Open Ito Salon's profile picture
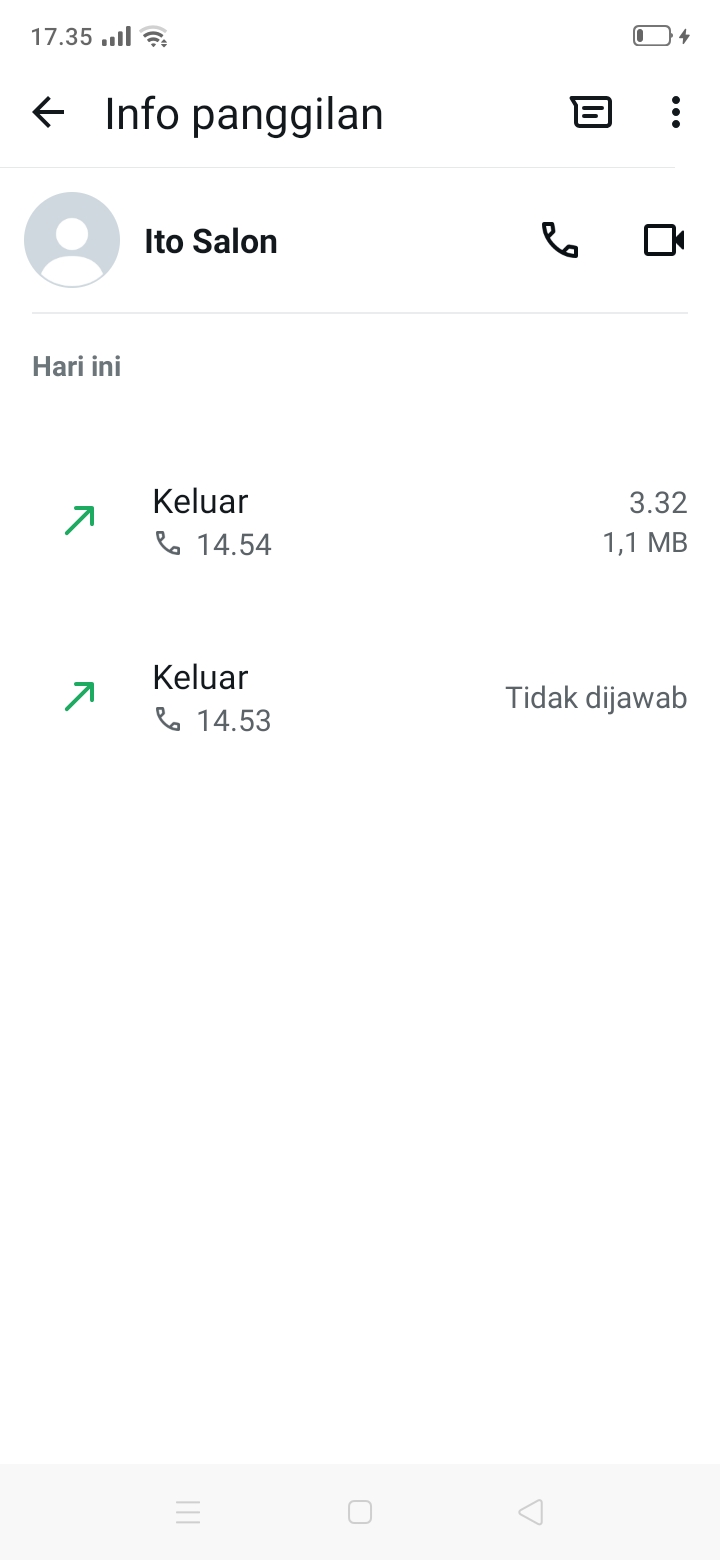720x1560 pixels. point(72,240)
